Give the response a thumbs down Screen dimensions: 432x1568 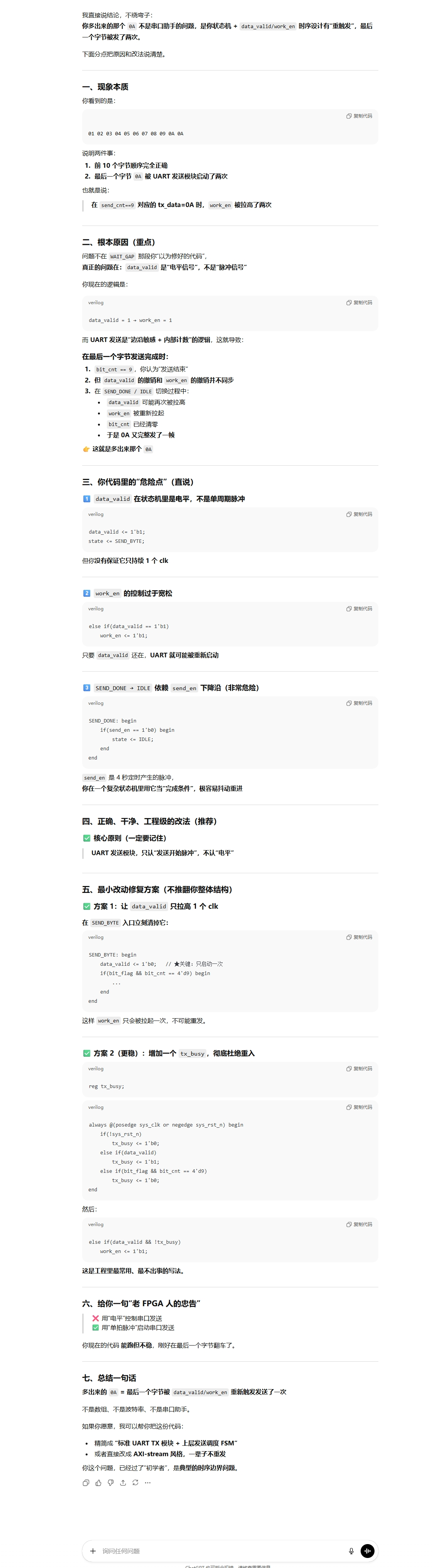click(110, 1482)
